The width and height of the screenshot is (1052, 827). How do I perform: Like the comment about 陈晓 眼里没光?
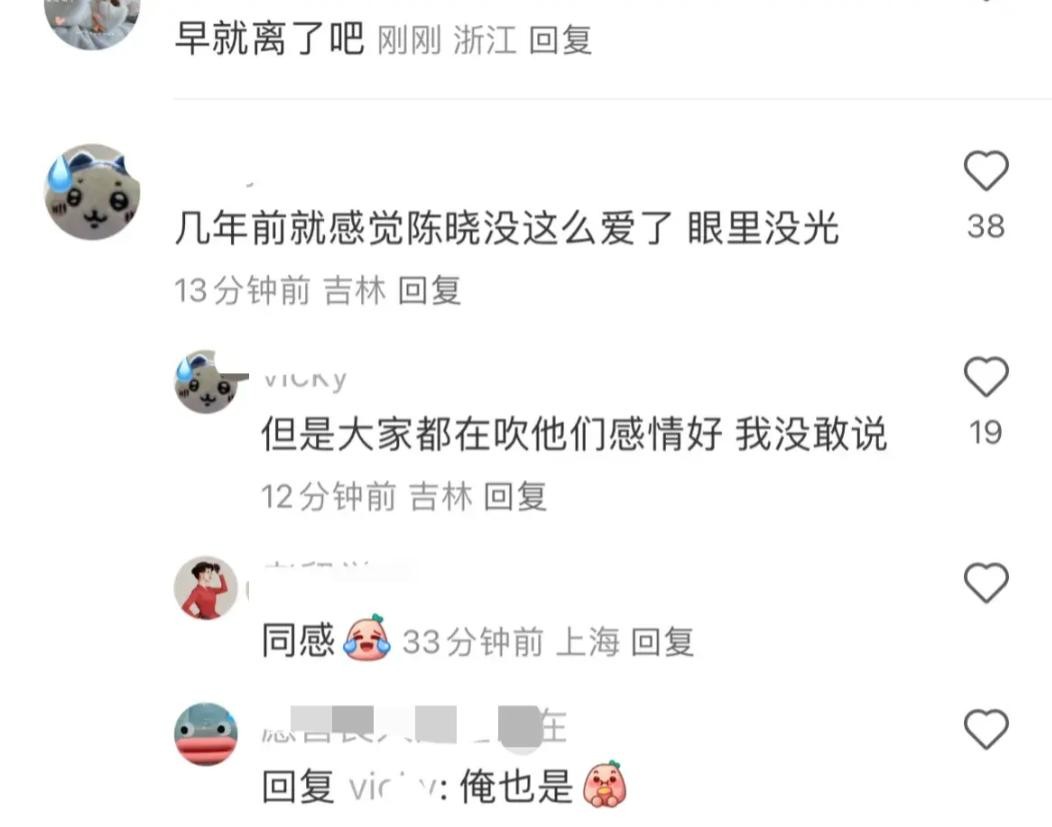(985, 172)
